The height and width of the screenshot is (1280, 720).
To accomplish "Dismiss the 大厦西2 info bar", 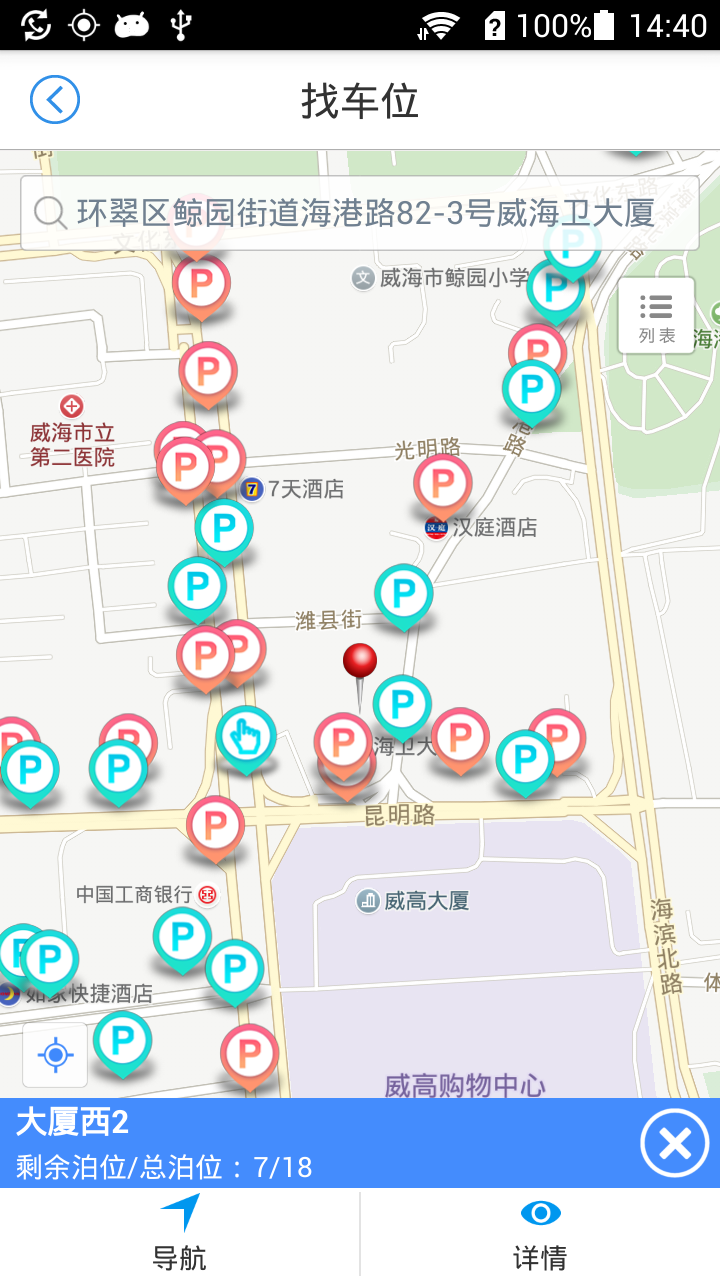I will coord(675,1142).
